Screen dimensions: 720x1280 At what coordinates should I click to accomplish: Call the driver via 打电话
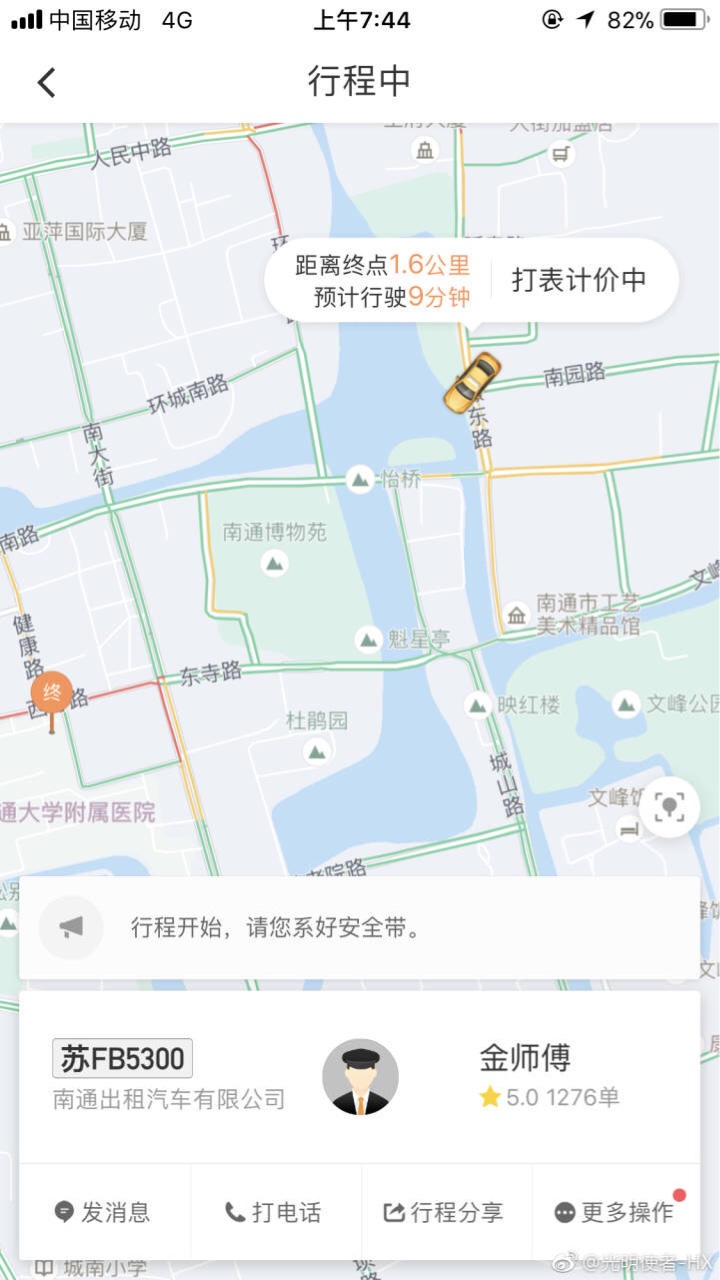tap(275, 1212)
